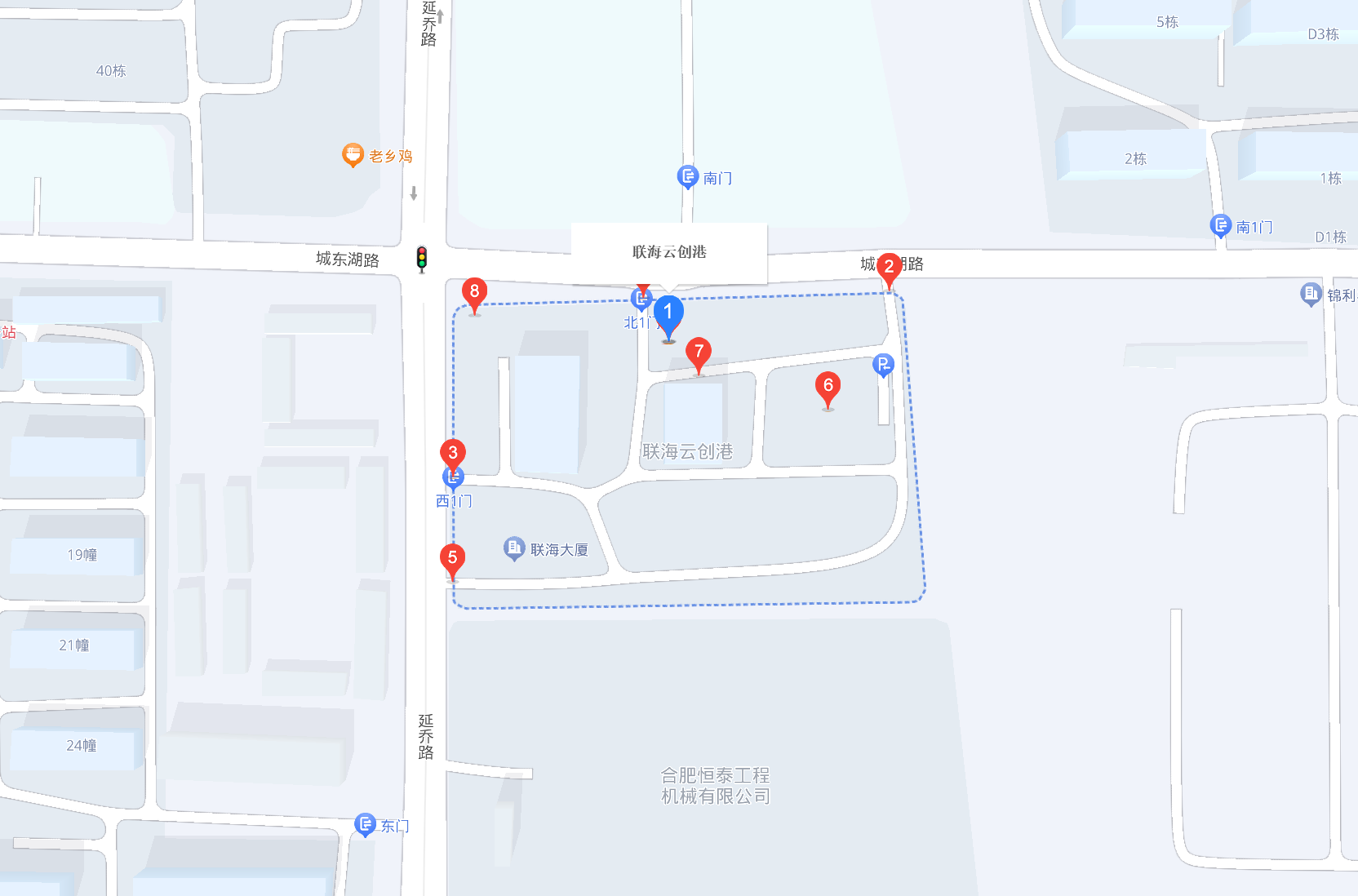The image size is (1358, 896).
Task: Tap the parking lot icon
Action: pos(883,365)
